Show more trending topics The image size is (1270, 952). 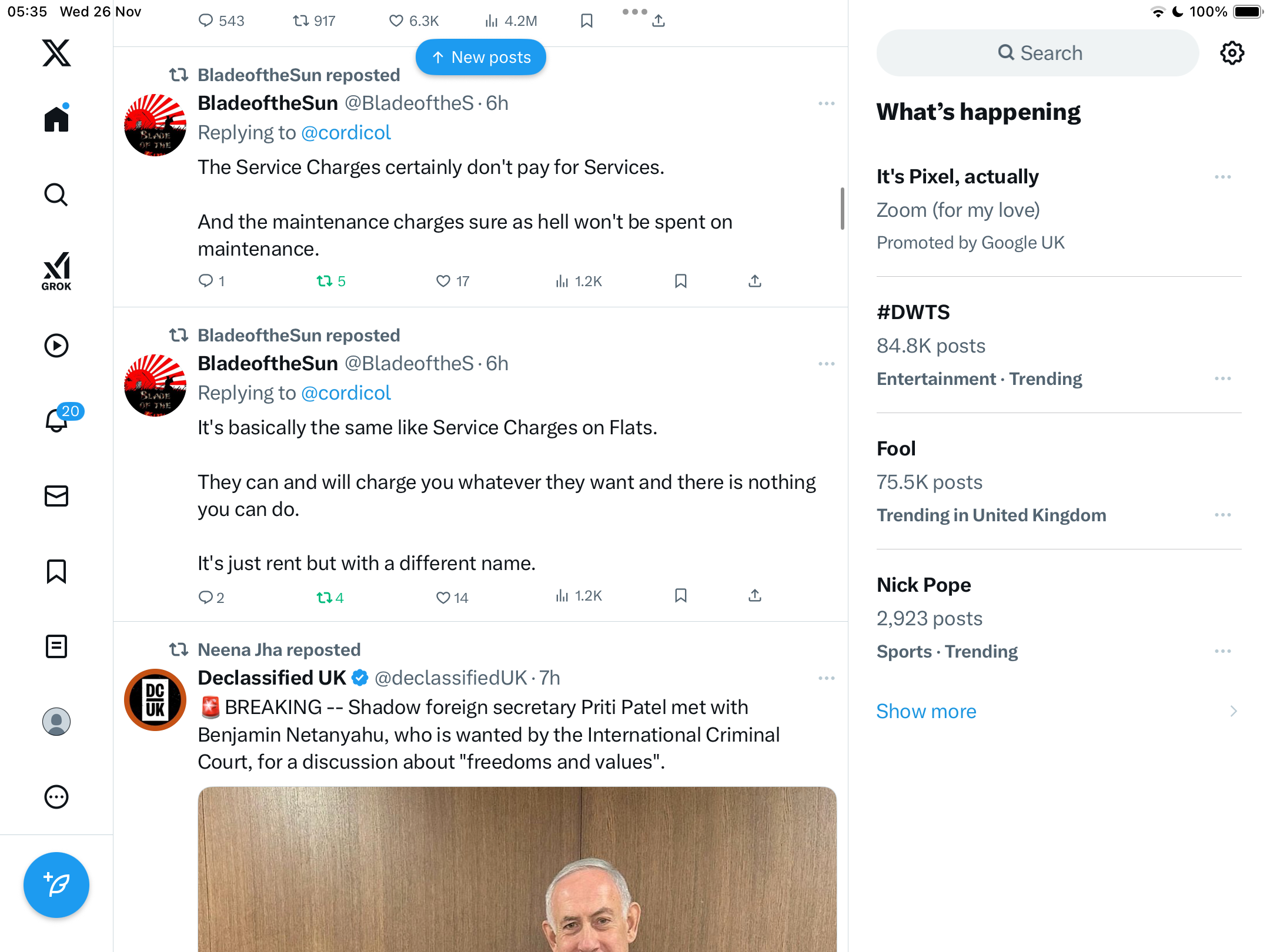926,711
